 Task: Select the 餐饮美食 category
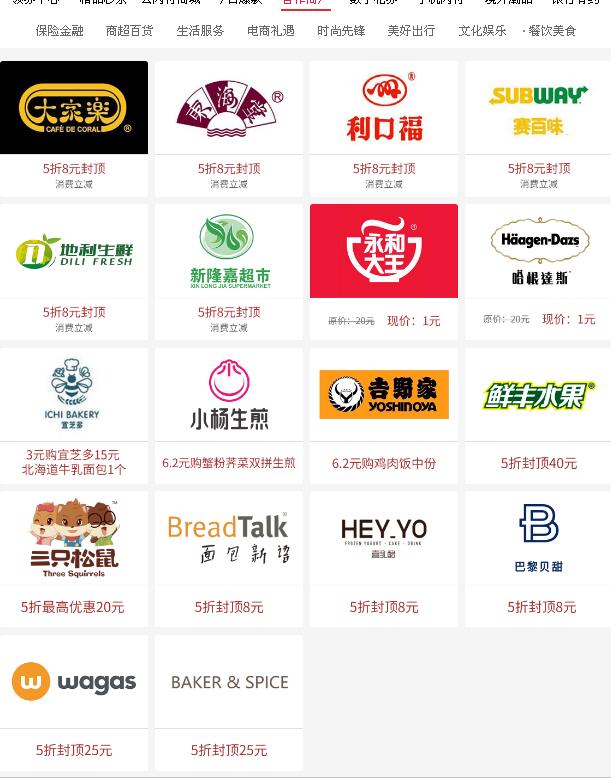point(552,31)
